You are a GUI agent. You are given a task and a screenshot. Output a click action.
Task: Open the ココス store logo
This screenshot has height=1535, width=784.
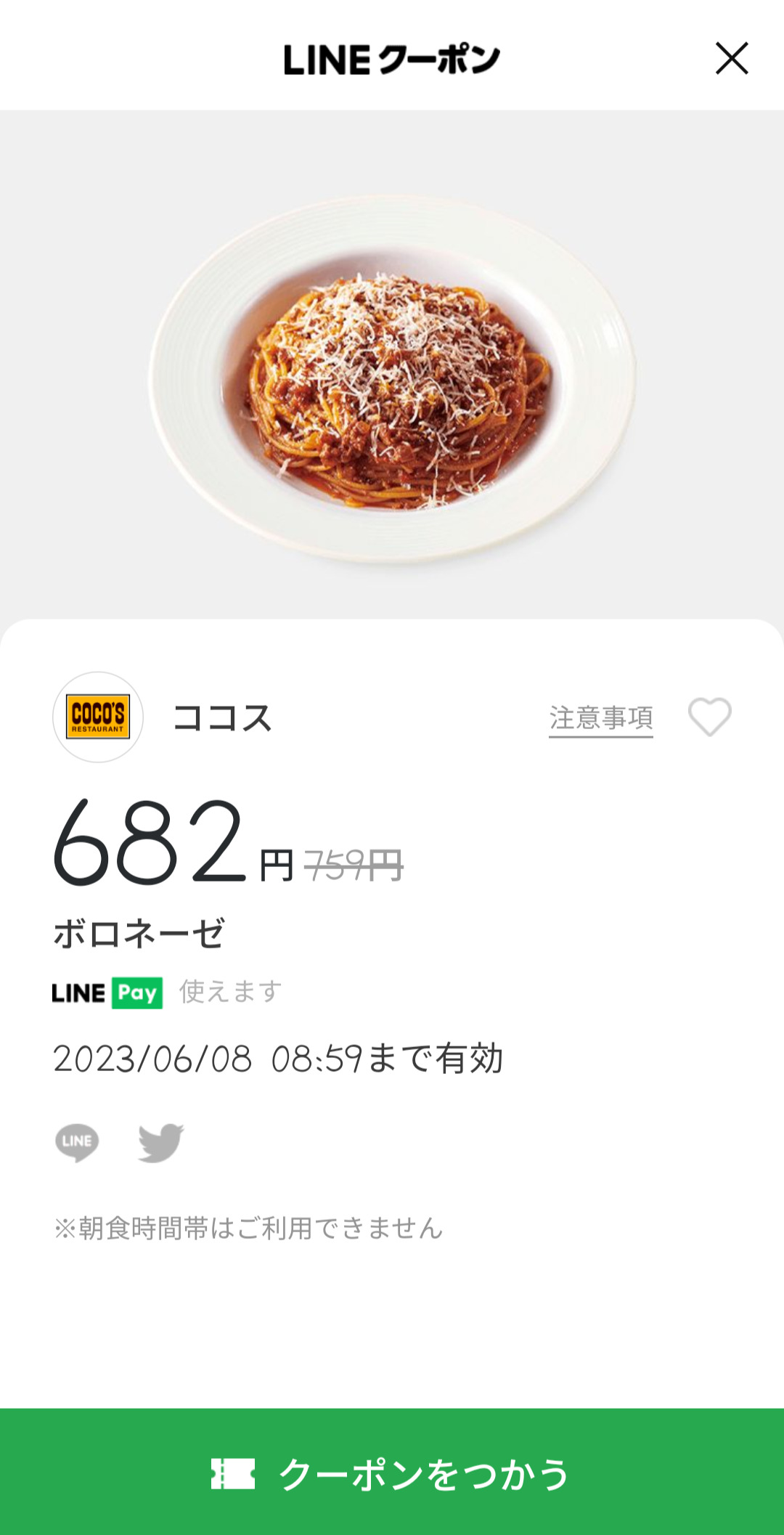click(98, 717)
